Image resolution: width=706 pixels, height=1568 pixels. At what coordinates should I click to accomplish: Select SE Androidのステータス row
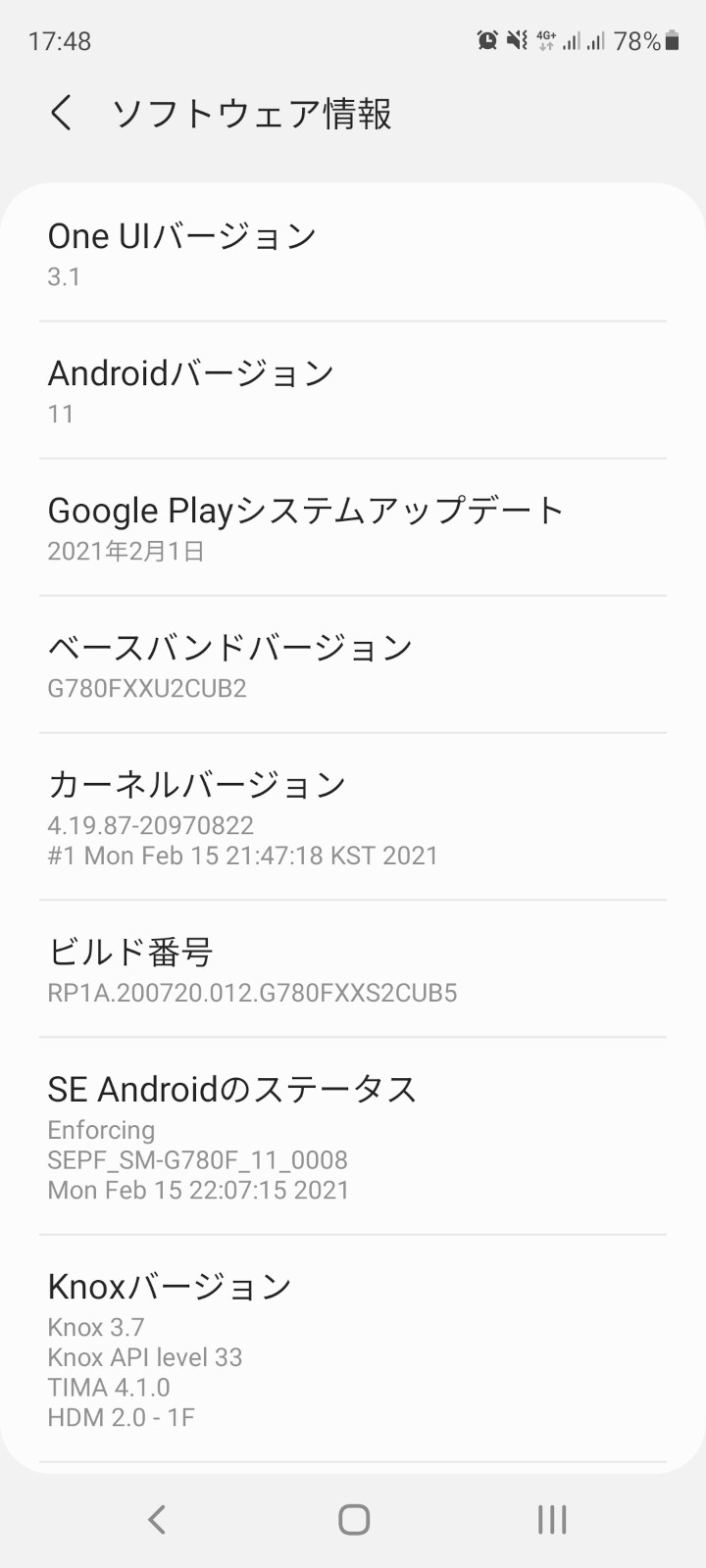(x=353, y=1136)
